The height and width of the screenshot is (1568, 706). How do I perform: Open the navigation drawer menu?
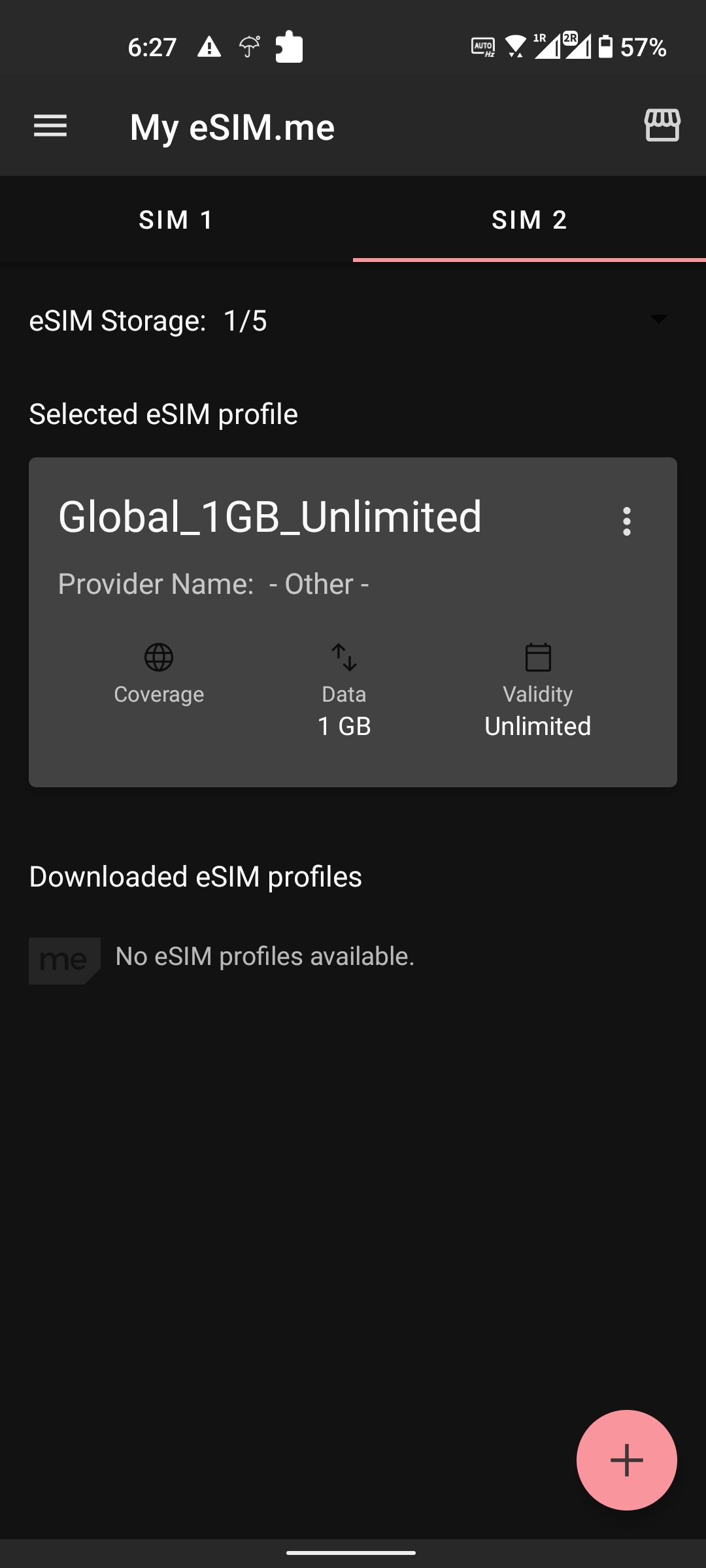(x=50, y=126)
